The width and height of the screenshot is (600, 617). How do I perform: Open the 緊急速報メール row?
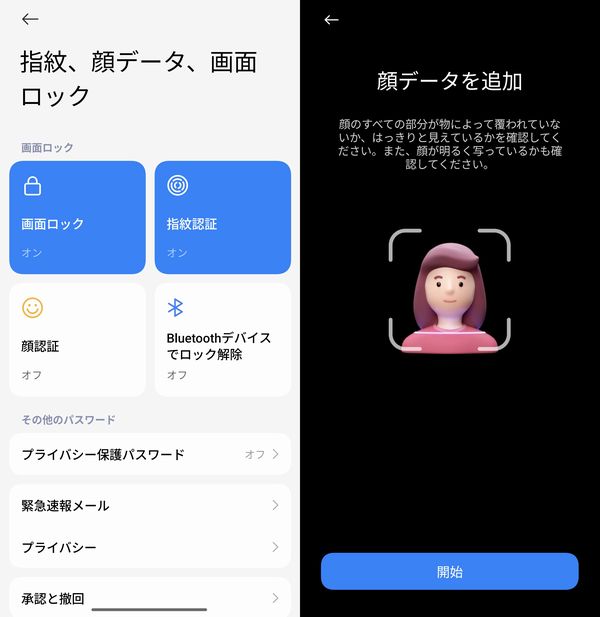pos(150,506)
